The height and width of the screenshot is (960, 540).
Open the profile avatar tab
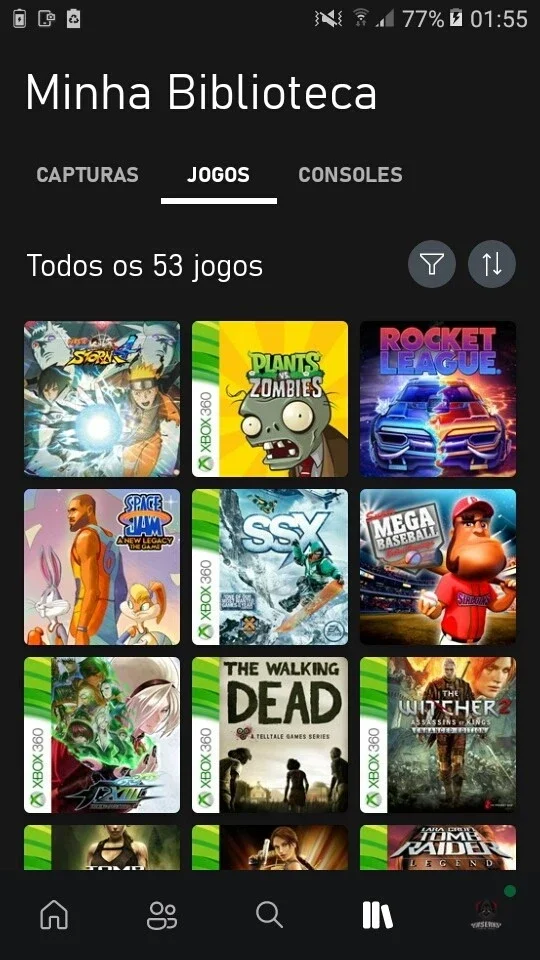click(x=486, y=914)
